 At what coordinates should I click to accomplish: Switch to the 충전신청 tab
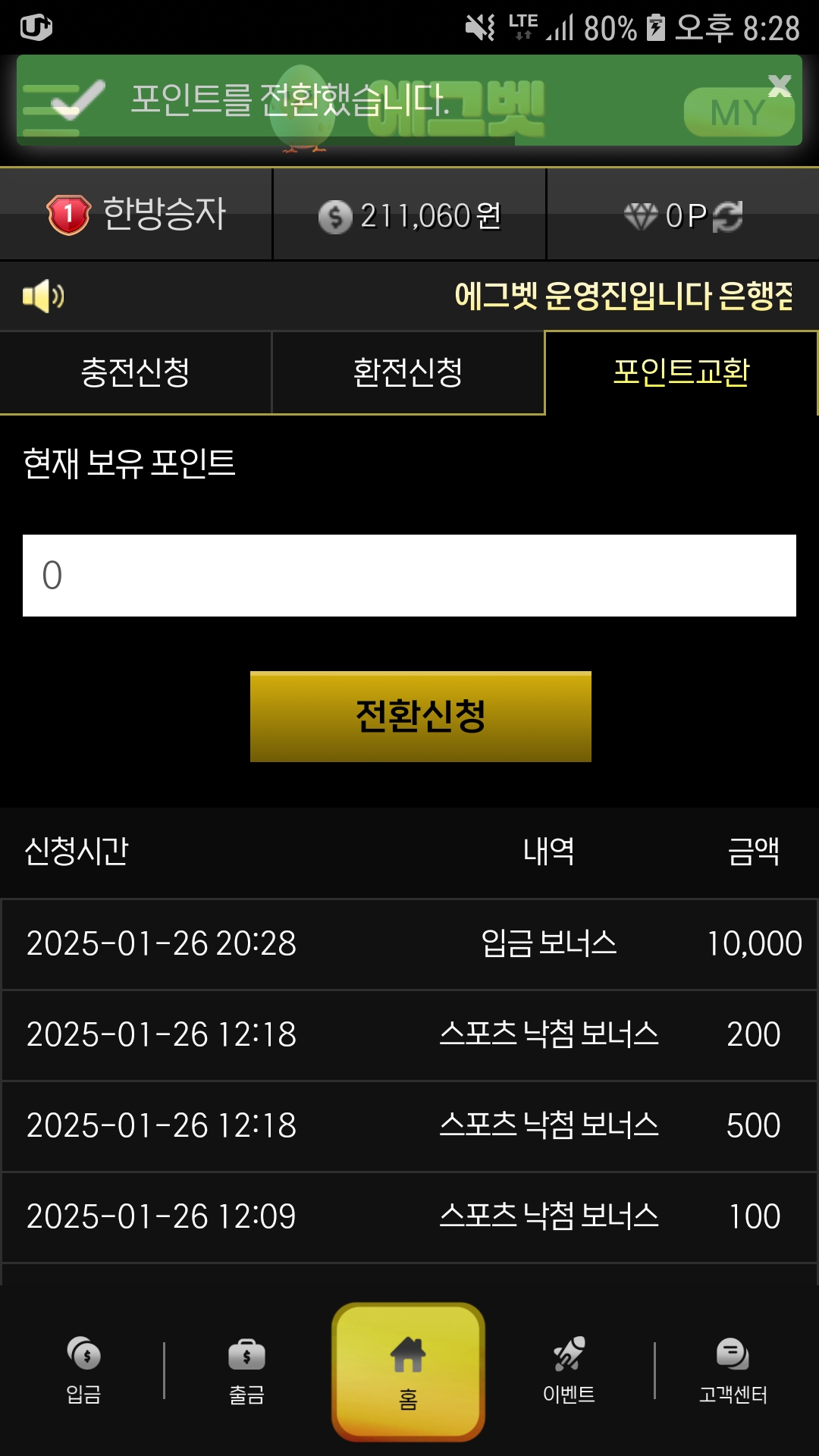coord(136,372)
